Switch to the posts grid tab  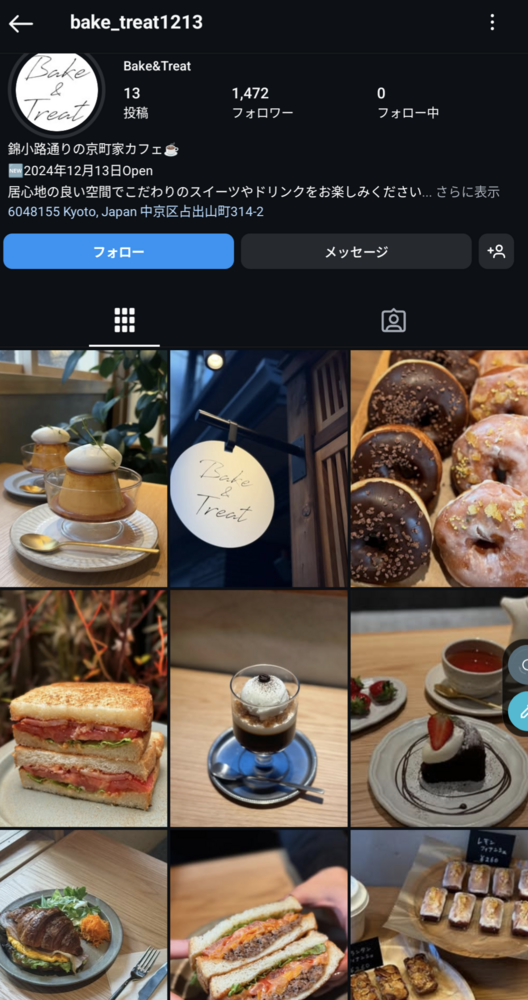124,320
